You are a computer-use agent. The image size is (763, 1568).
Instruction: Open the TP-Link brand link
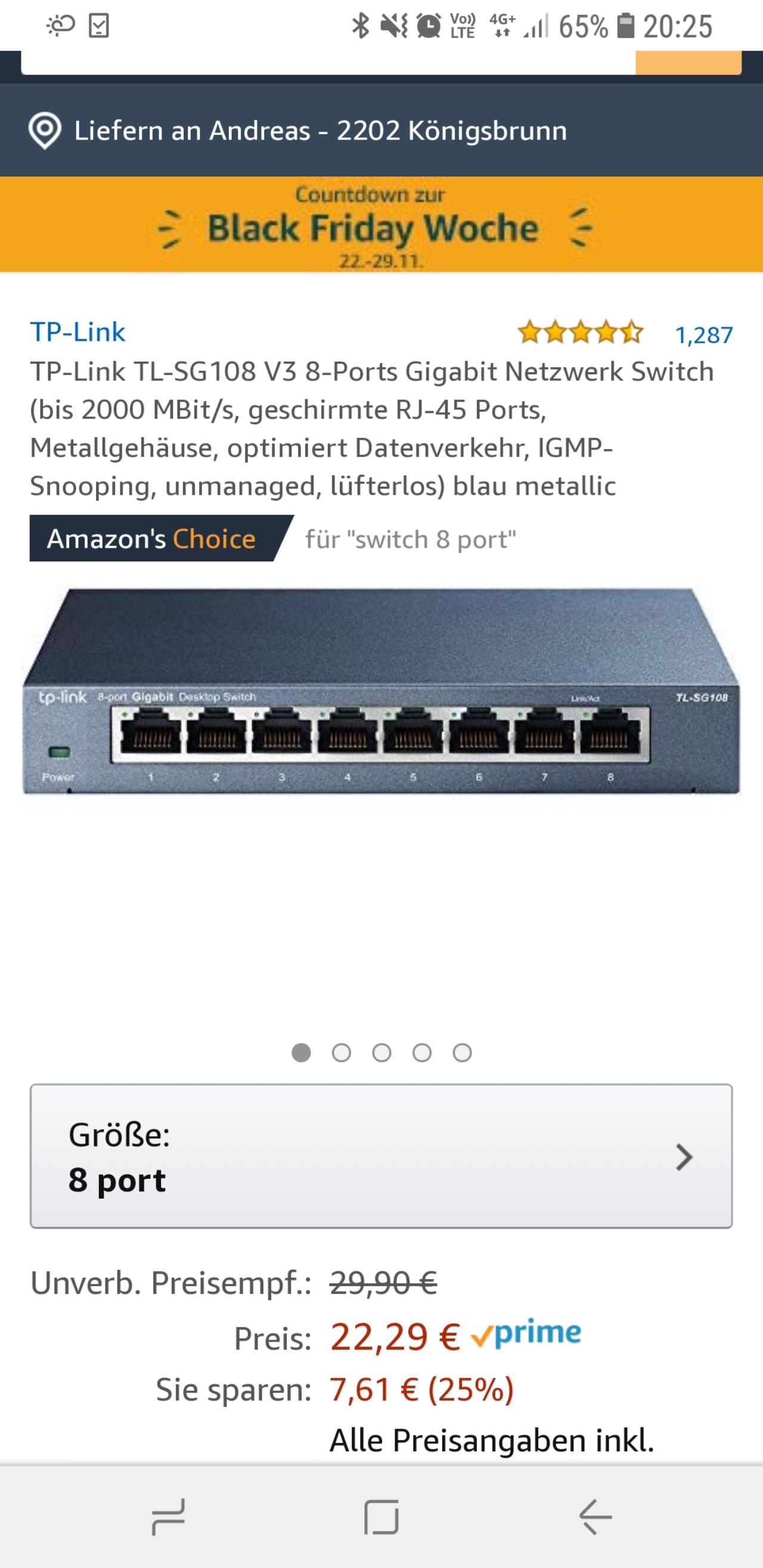click(x=77, y=333)
